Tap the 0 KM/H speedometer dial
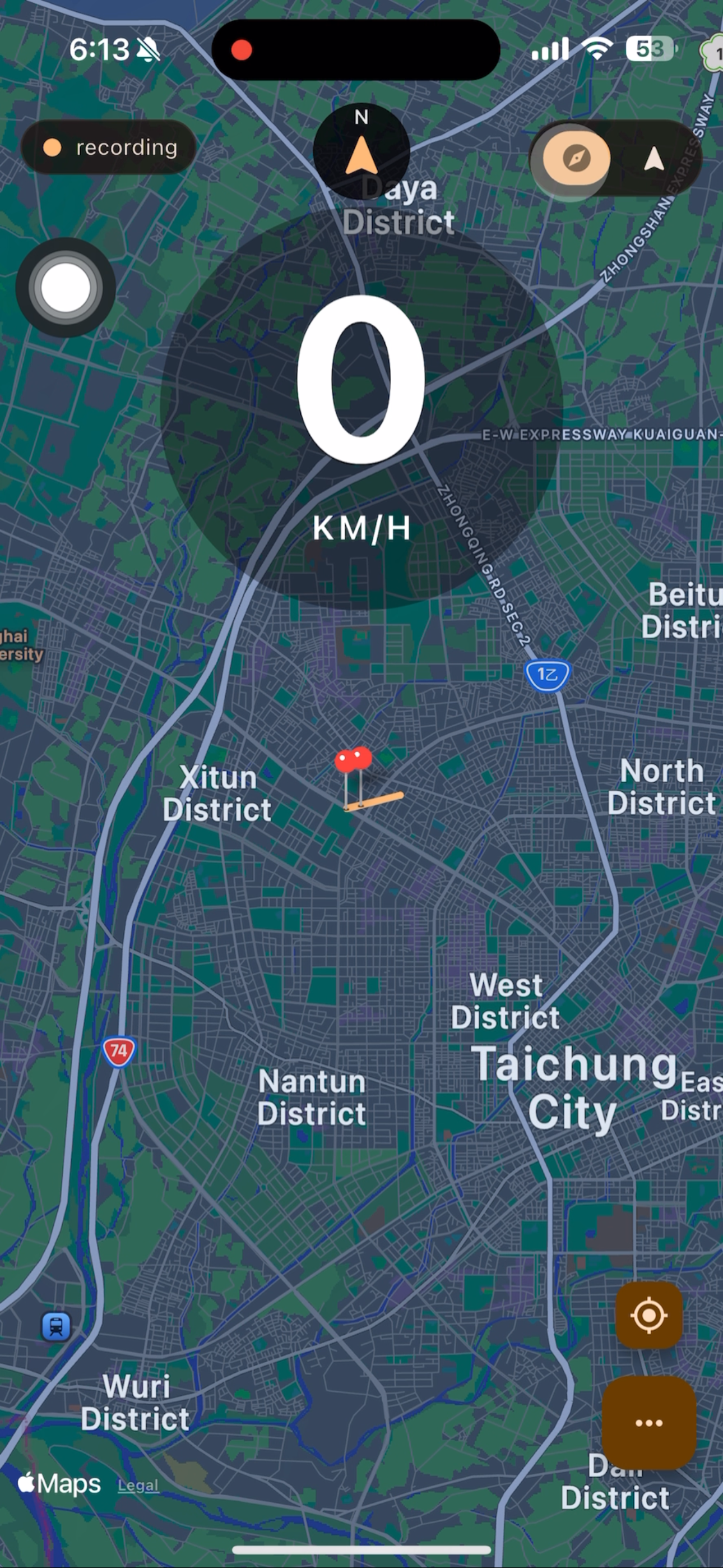723x1568 pixels. pyautogui.click(x=361, y=408)
